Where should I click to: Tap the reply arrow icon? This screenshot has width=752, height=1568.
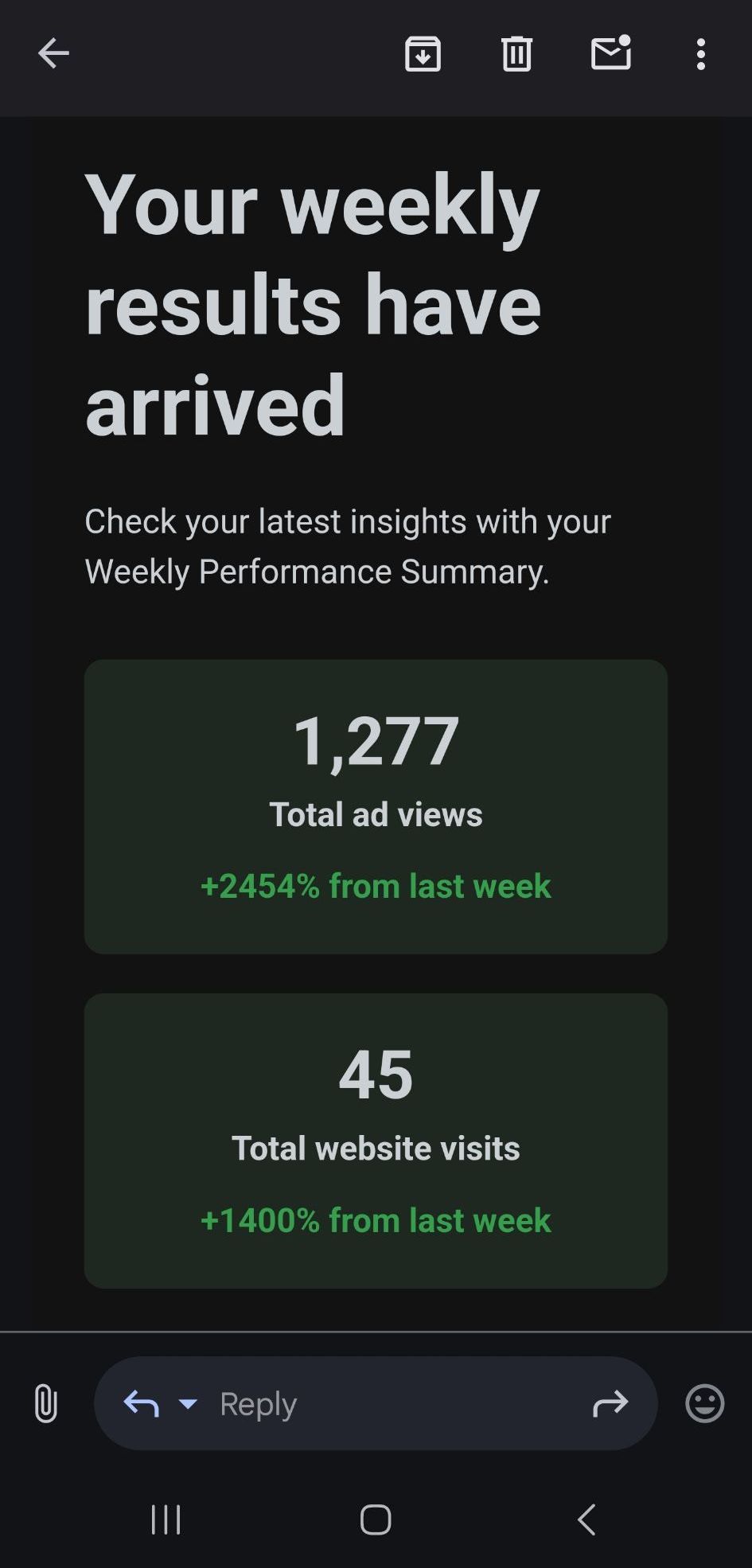(142, 1404)
